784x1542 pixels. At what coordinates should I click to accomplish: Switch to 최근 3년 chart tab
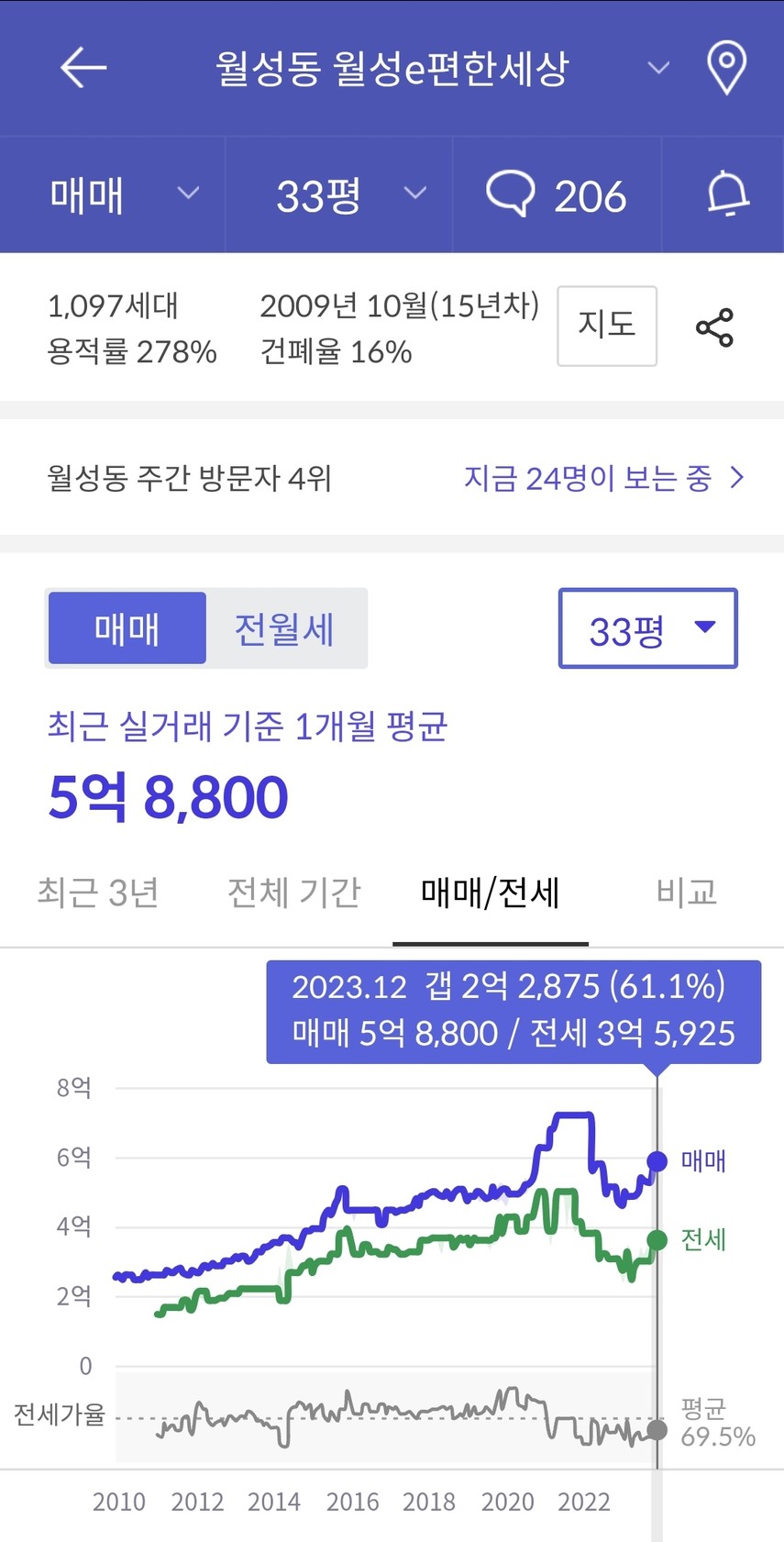(98, 892)
